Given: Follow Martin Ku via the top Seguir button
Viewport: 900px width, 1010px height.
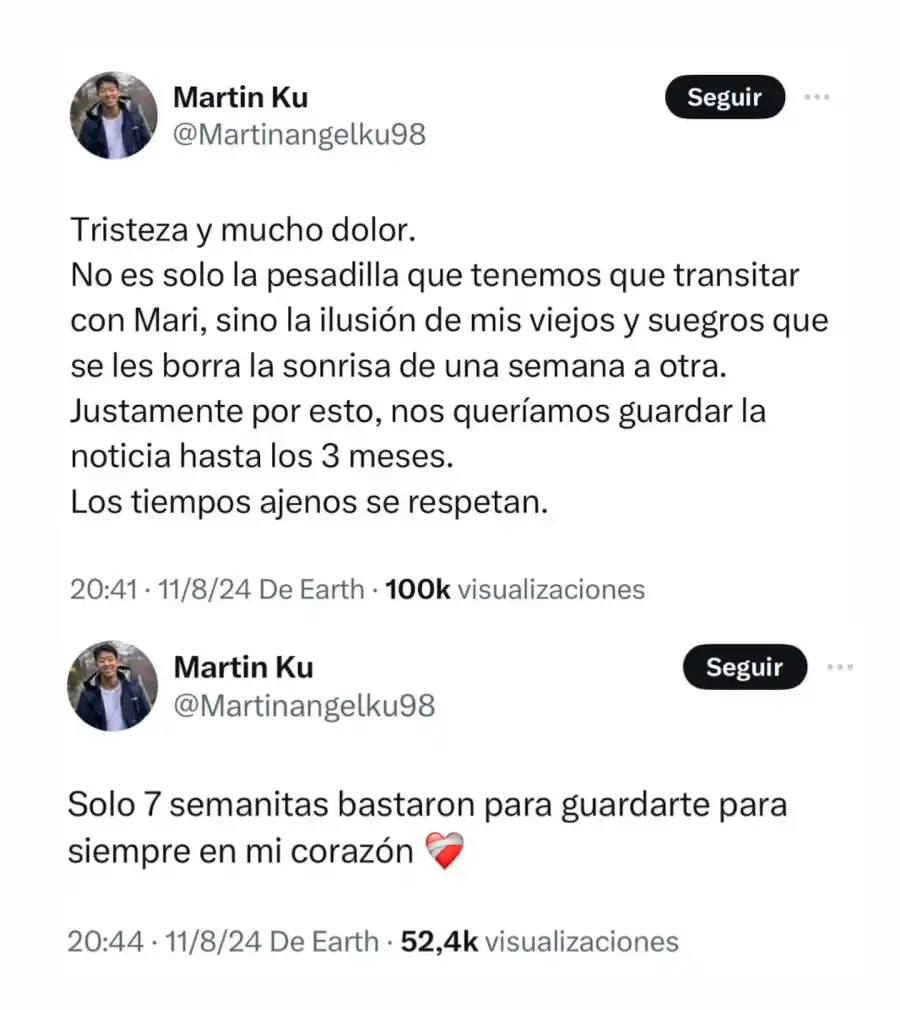Looking at the screenshot, I should 724,97.
